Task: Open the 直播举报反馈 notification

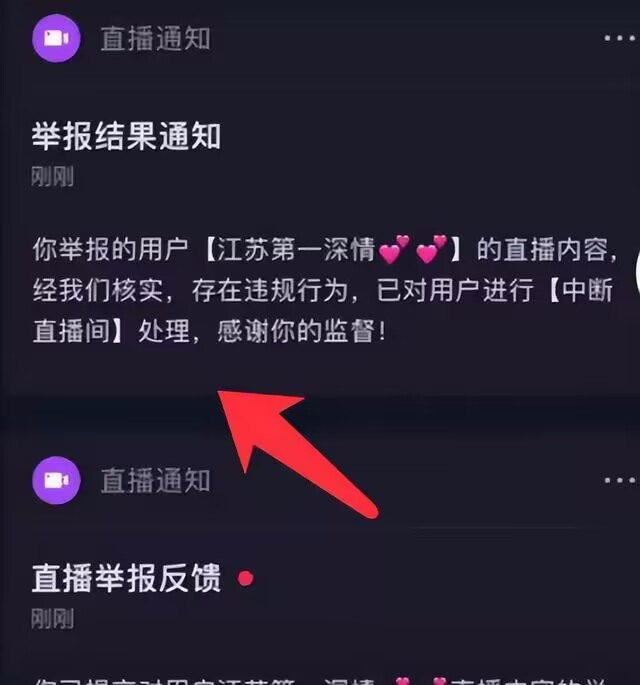Action: (126, 577)
